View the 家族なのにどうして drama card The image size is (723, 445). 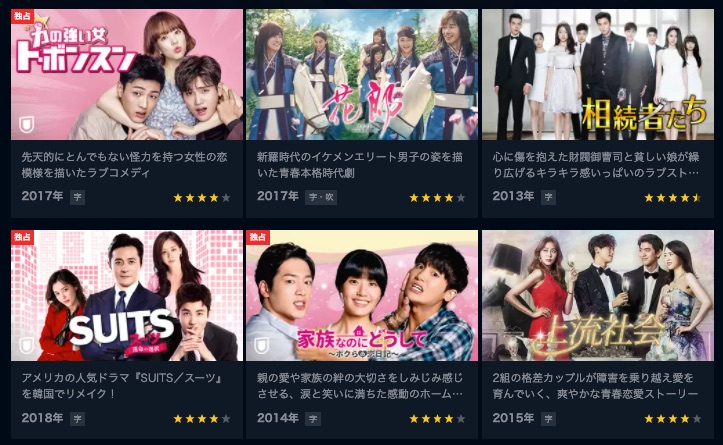[362, 295]
